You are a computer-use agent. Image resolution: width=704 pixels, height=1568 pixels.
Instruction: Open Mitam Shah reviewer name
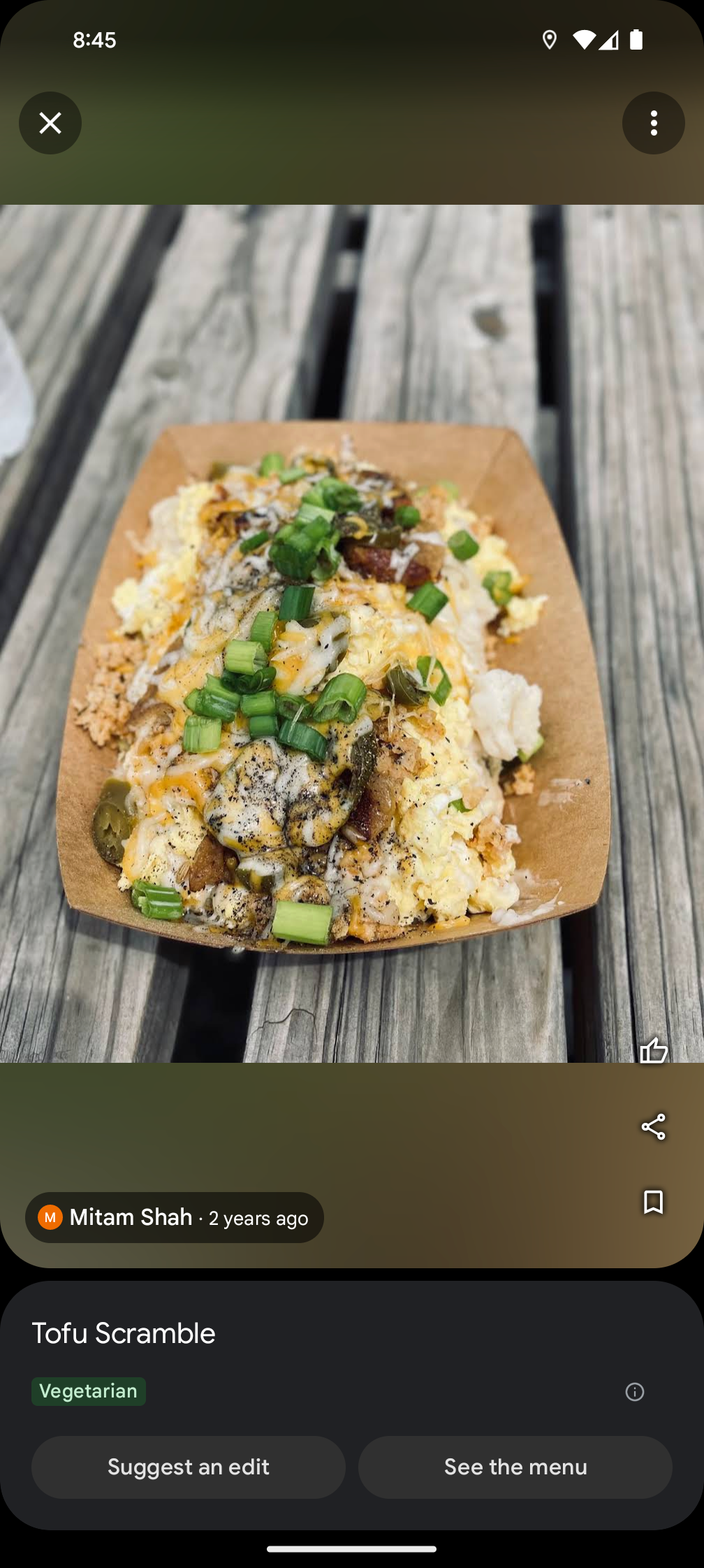point(131,1217)
